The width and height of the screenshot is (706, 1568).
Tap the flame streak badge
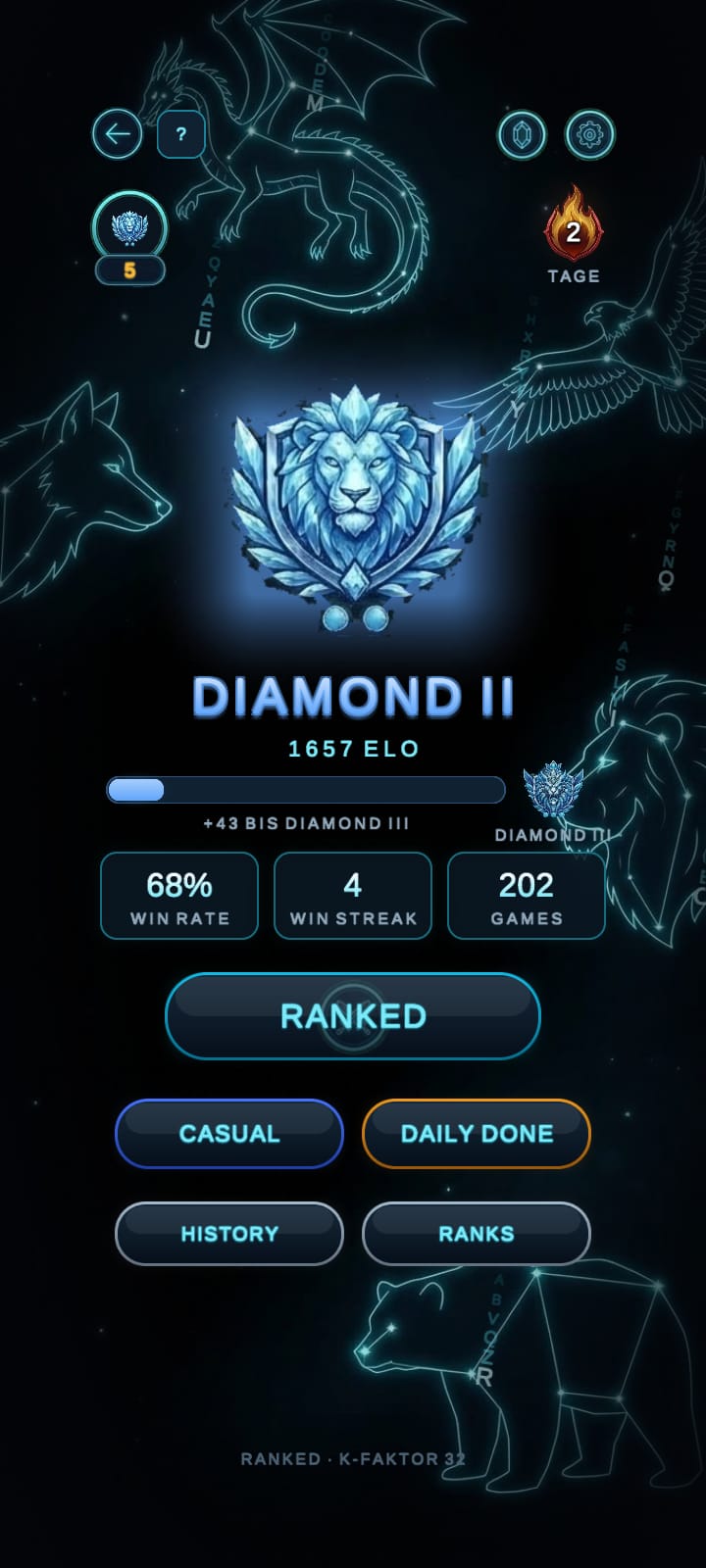(x=574, y=225)
